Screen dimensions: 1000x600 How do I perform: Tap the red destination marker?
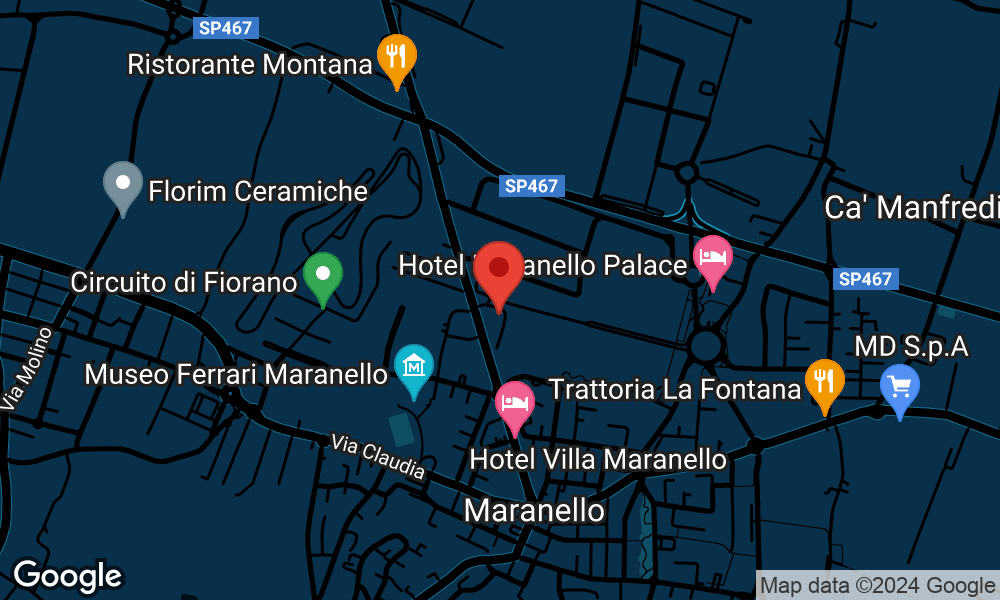[x=498, y=270]
